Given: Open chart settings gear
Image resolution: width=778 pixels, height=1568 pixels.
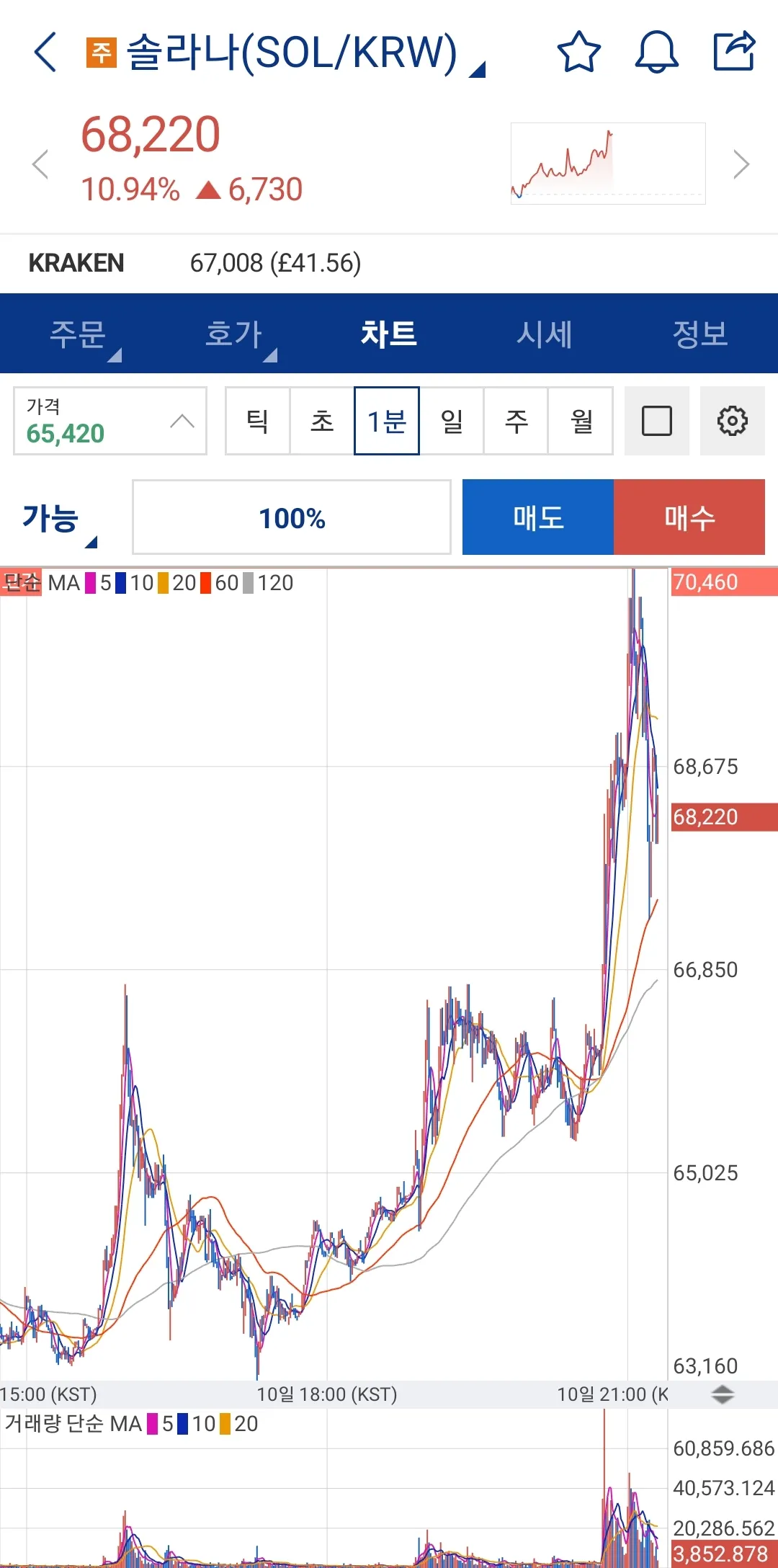Looking at the screenshot, I should point(732,421).
